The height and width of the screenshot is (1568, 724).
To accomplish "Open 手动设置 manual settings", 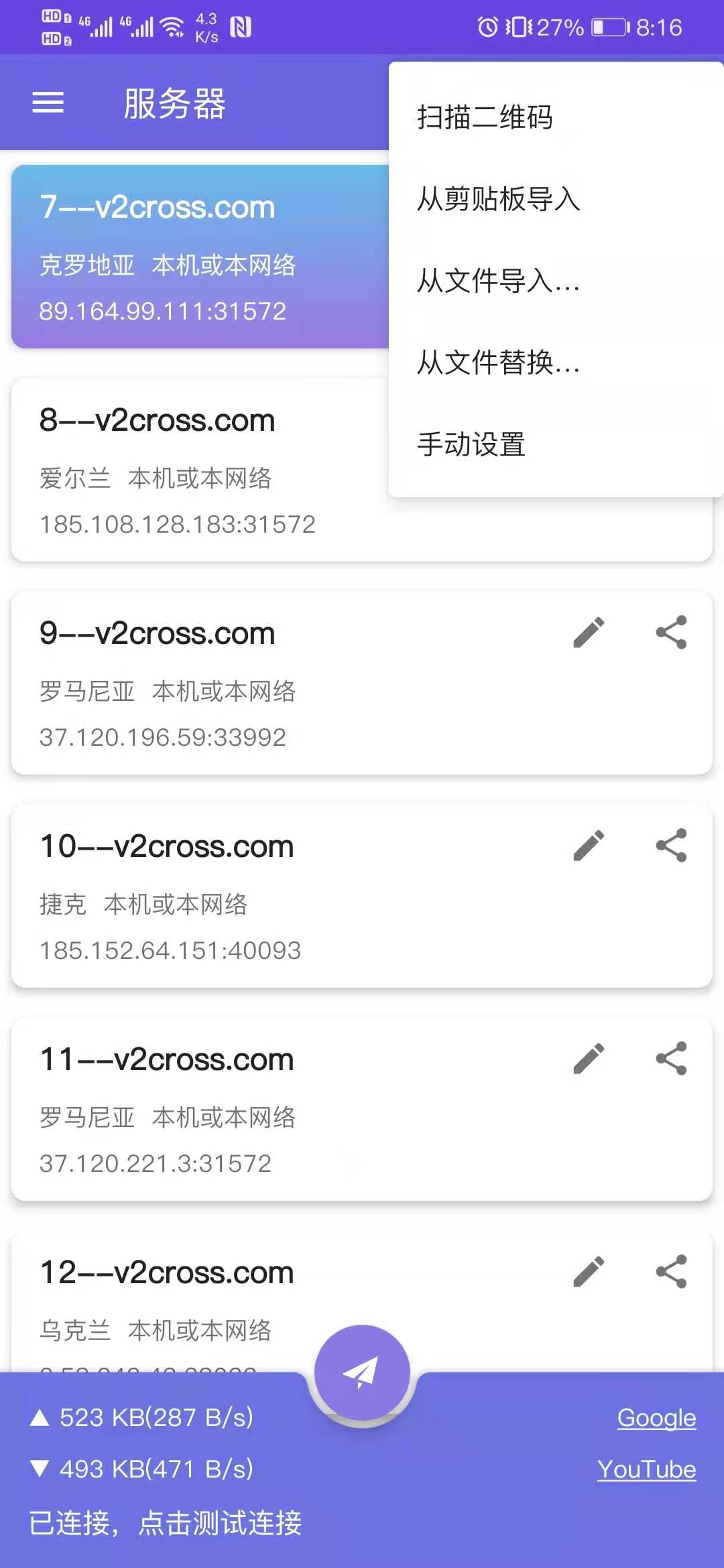I will point(470,445).
